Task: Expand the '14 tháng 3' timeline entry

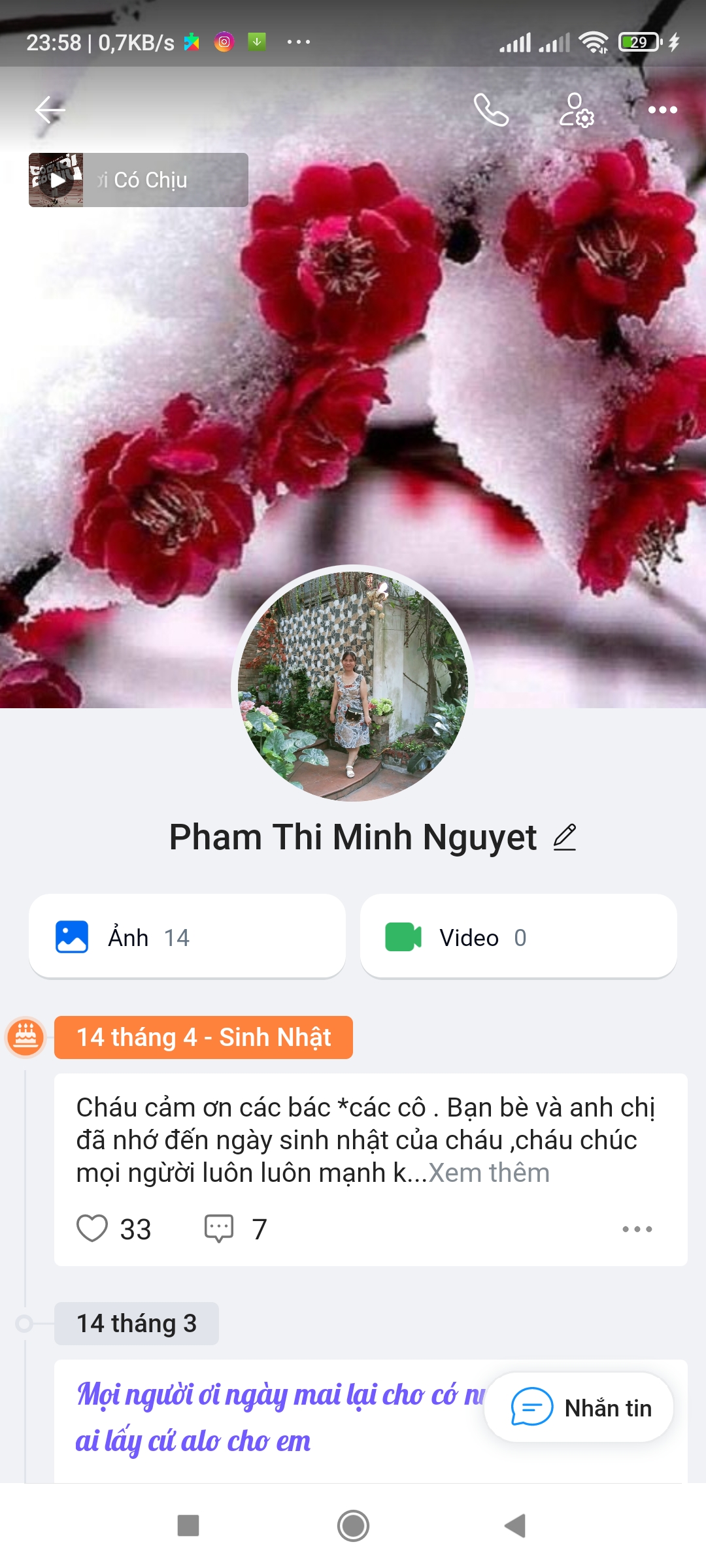Action: pyautogui.click(x=136, y=1324)
